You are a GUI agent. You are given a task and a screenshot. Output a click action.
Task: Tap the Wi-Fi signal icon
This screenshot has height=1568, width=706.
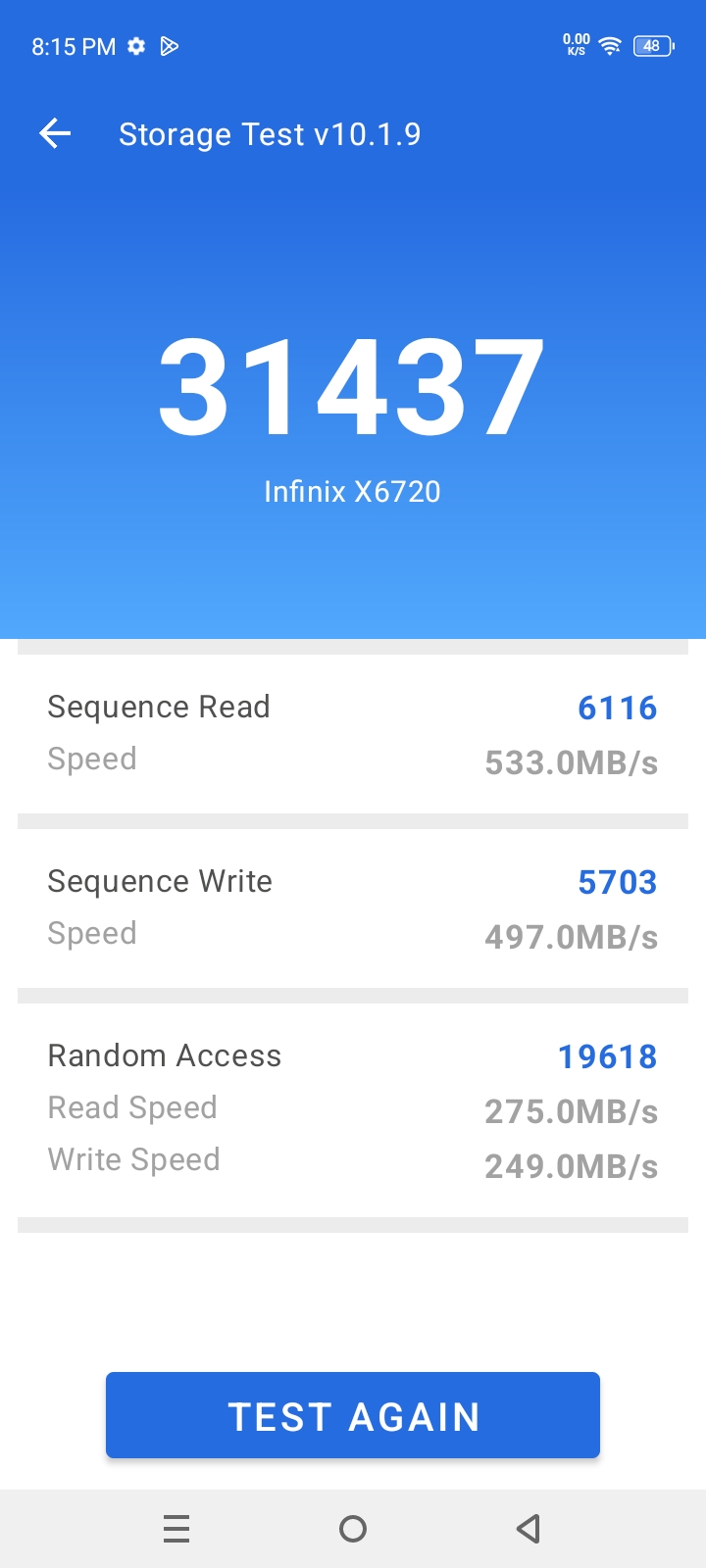pos(608,46)
